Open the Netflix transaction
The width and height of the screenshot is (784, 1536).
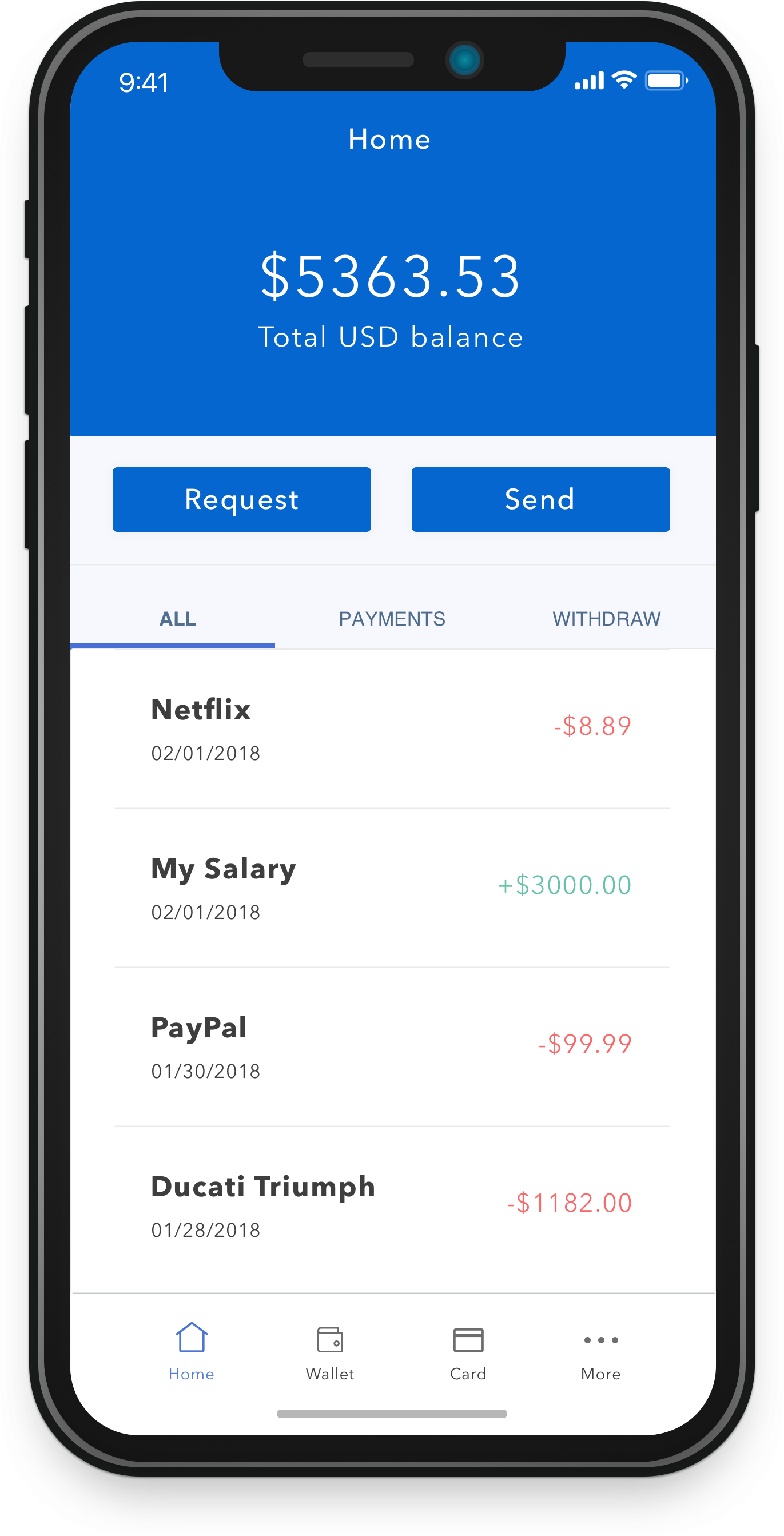[x=392, y=729]
